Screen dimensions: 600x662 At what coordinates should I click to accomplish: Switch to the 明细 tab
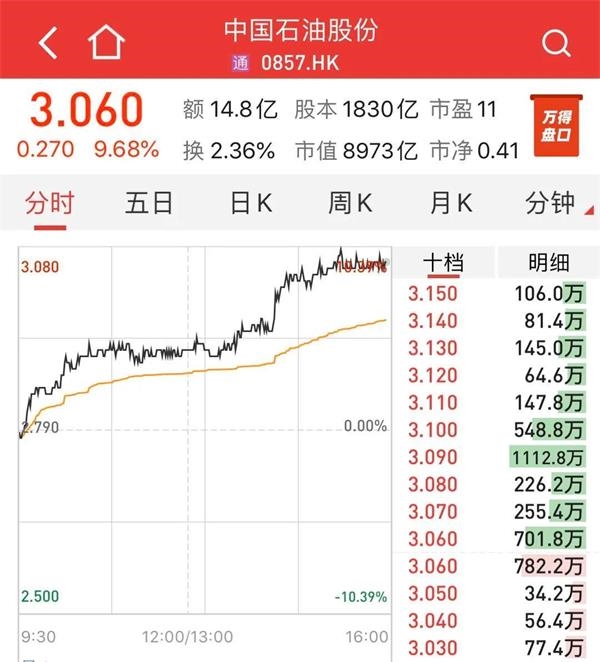pos(548,263)
